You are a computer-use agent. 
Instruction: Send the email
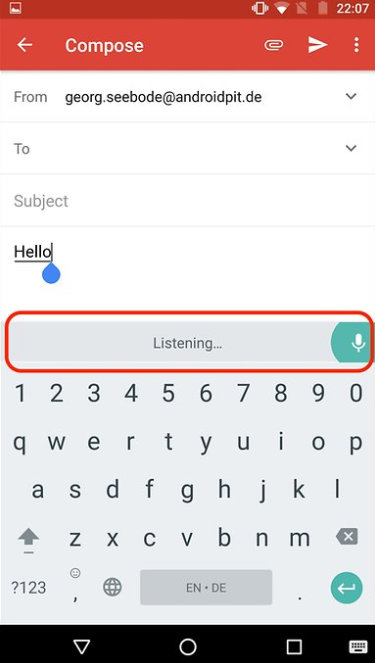click(x=318, y=45)
